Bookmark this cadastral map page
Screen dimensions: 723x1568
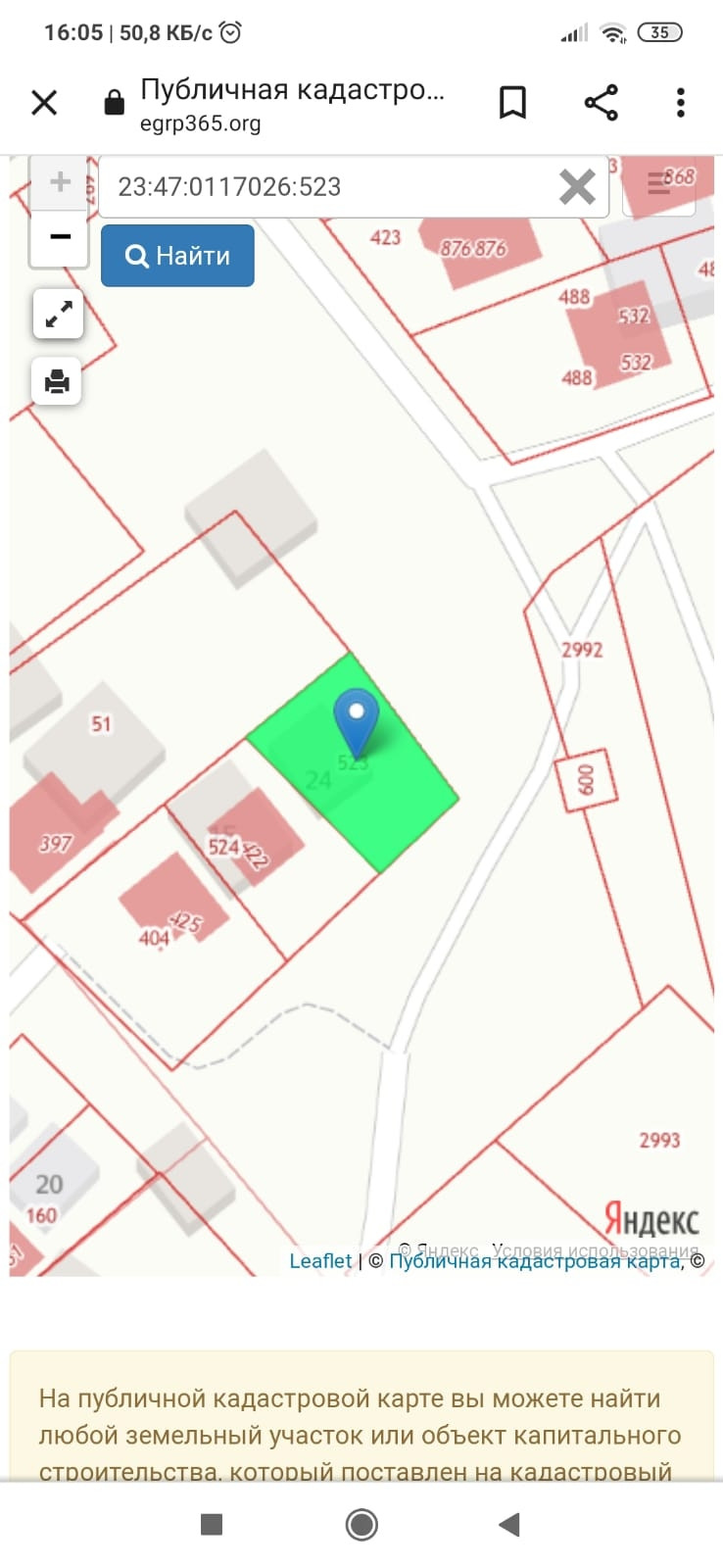coord(512,103)
